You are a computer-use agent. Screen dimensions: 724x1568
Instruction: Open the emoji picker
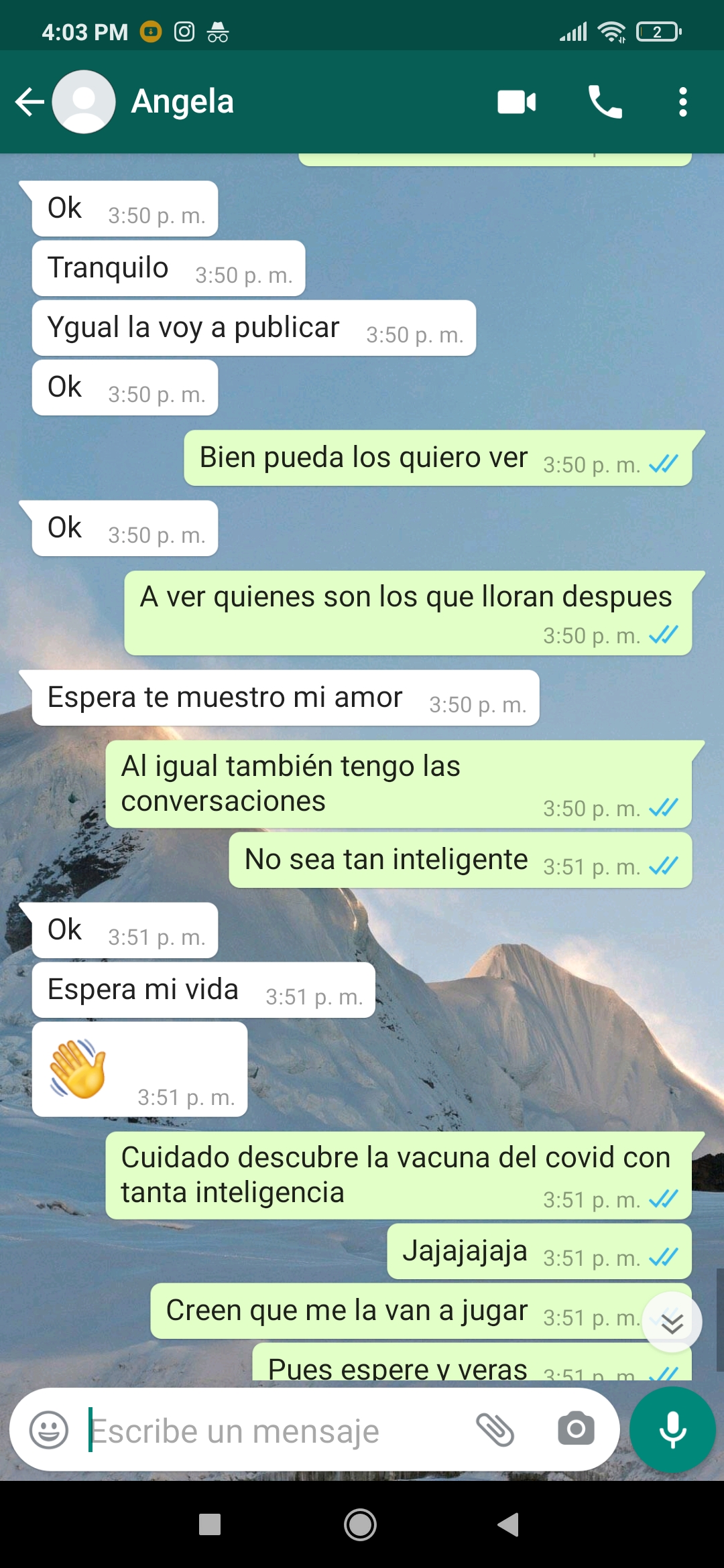(49, 1430)
